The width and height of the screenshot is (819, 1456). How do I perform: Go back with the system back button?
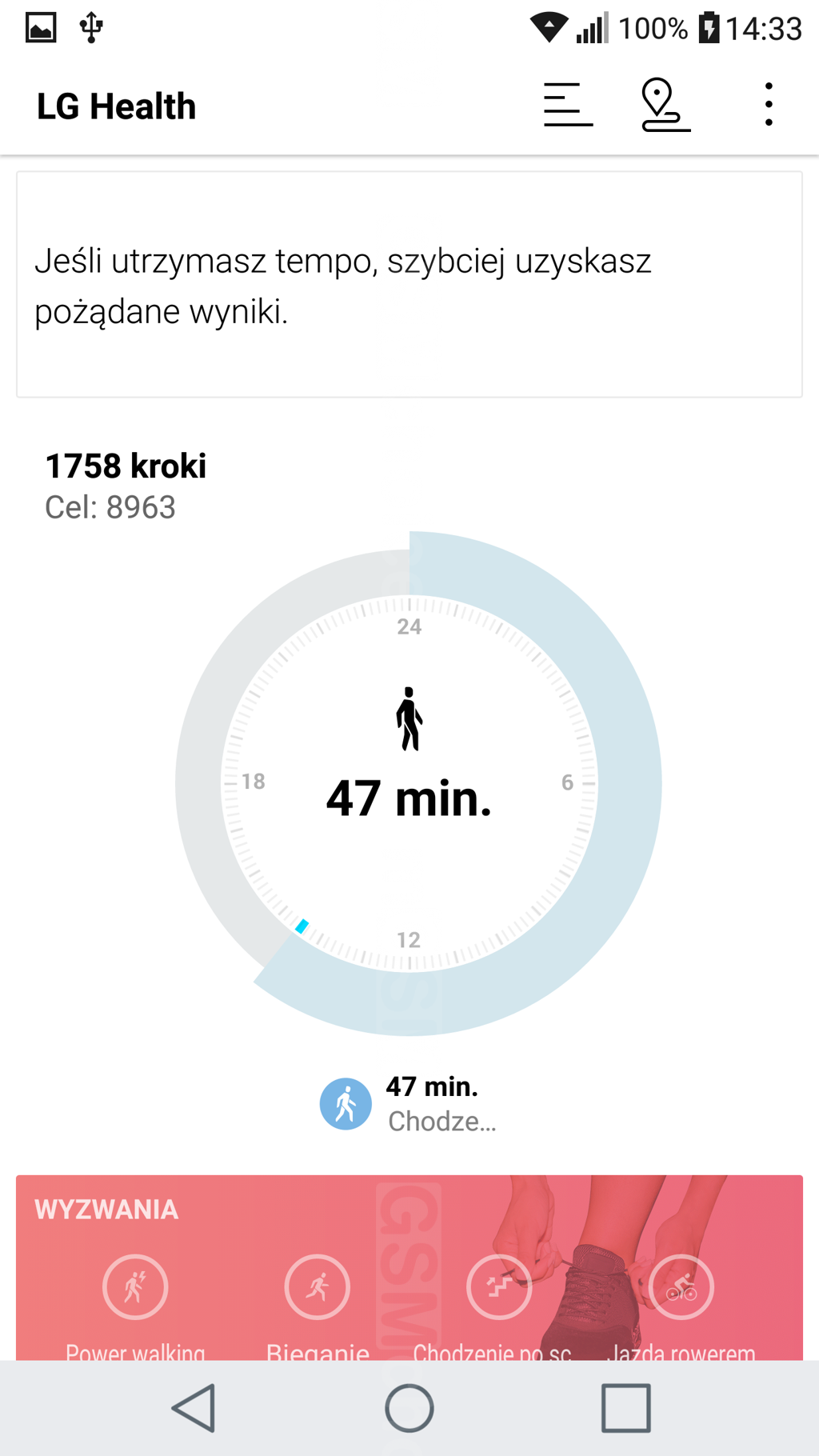point(194,1408)
